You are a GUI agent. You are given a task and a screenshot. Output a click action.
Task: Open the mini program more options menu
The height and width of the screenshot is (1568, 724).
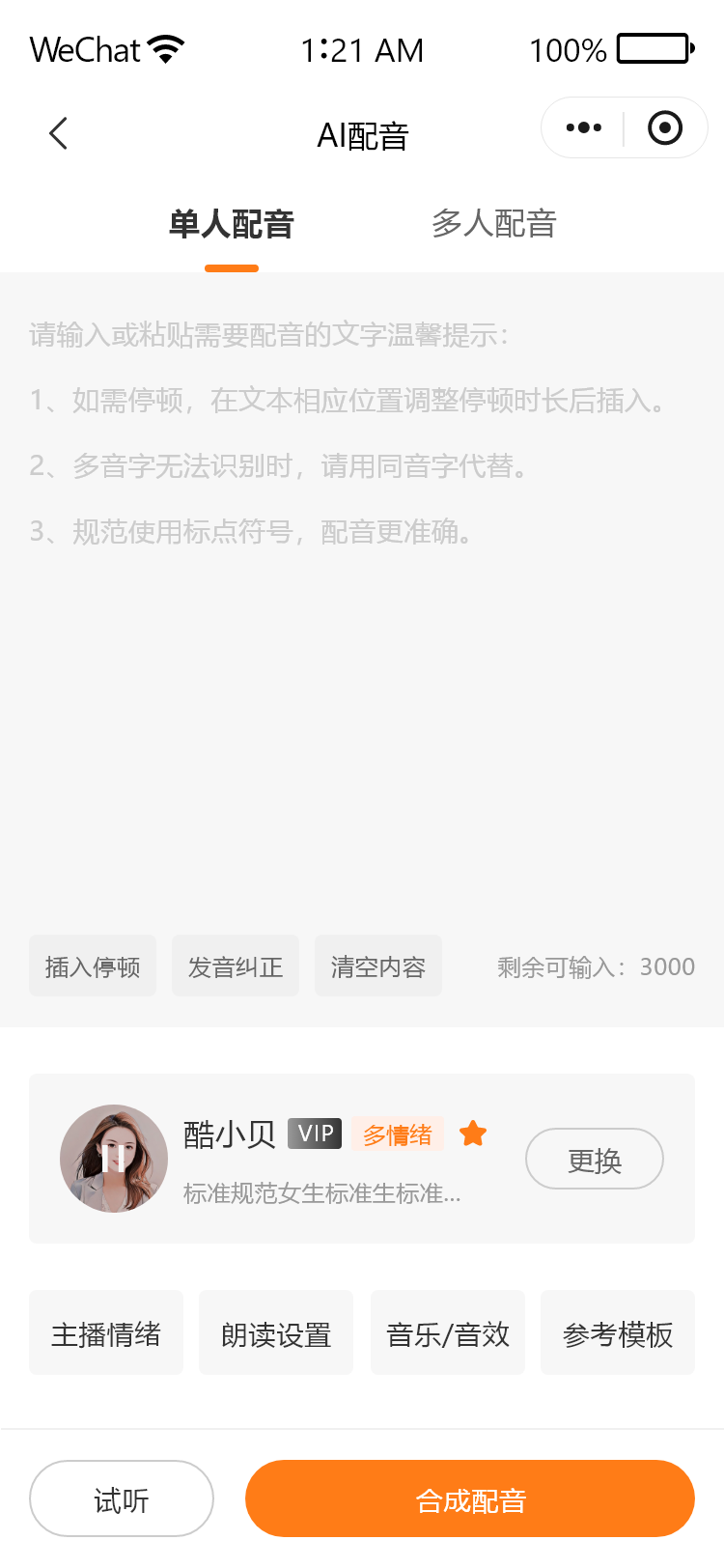click(584, 127)
